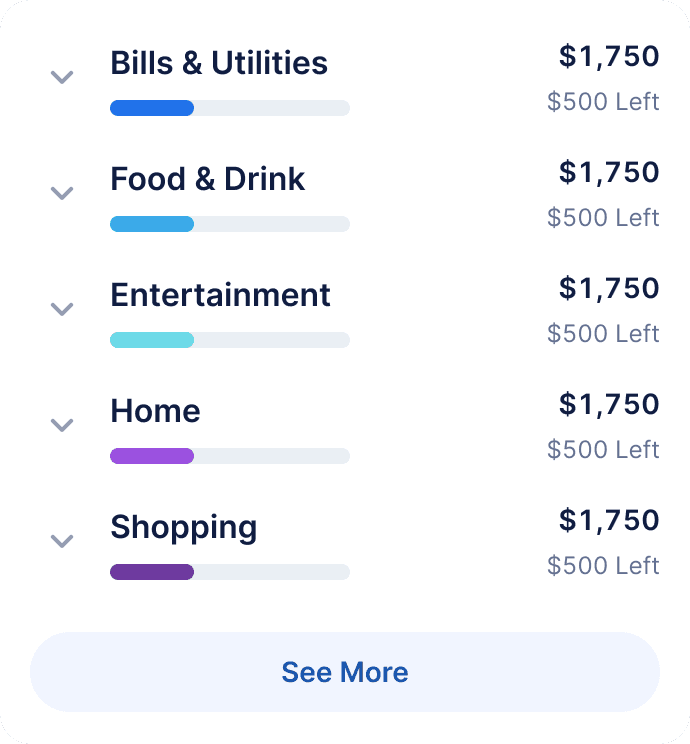Tap the See More button

(x=345, y=672)
